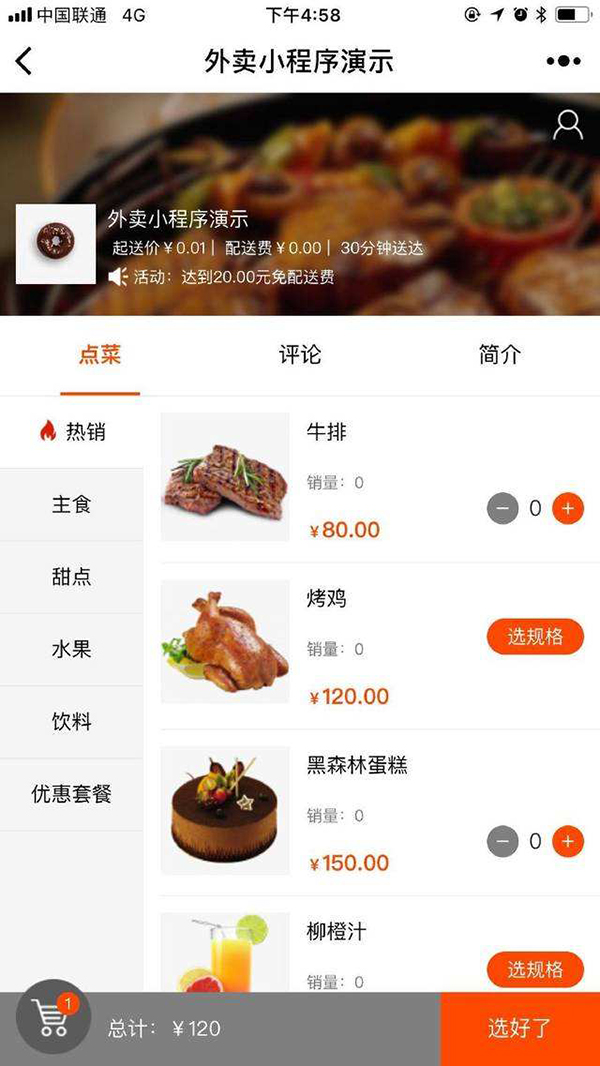Viewport: 600px width, 1066px height.
Task: Open the 优惠套餐 category
Action: click(x=72, y=794)
